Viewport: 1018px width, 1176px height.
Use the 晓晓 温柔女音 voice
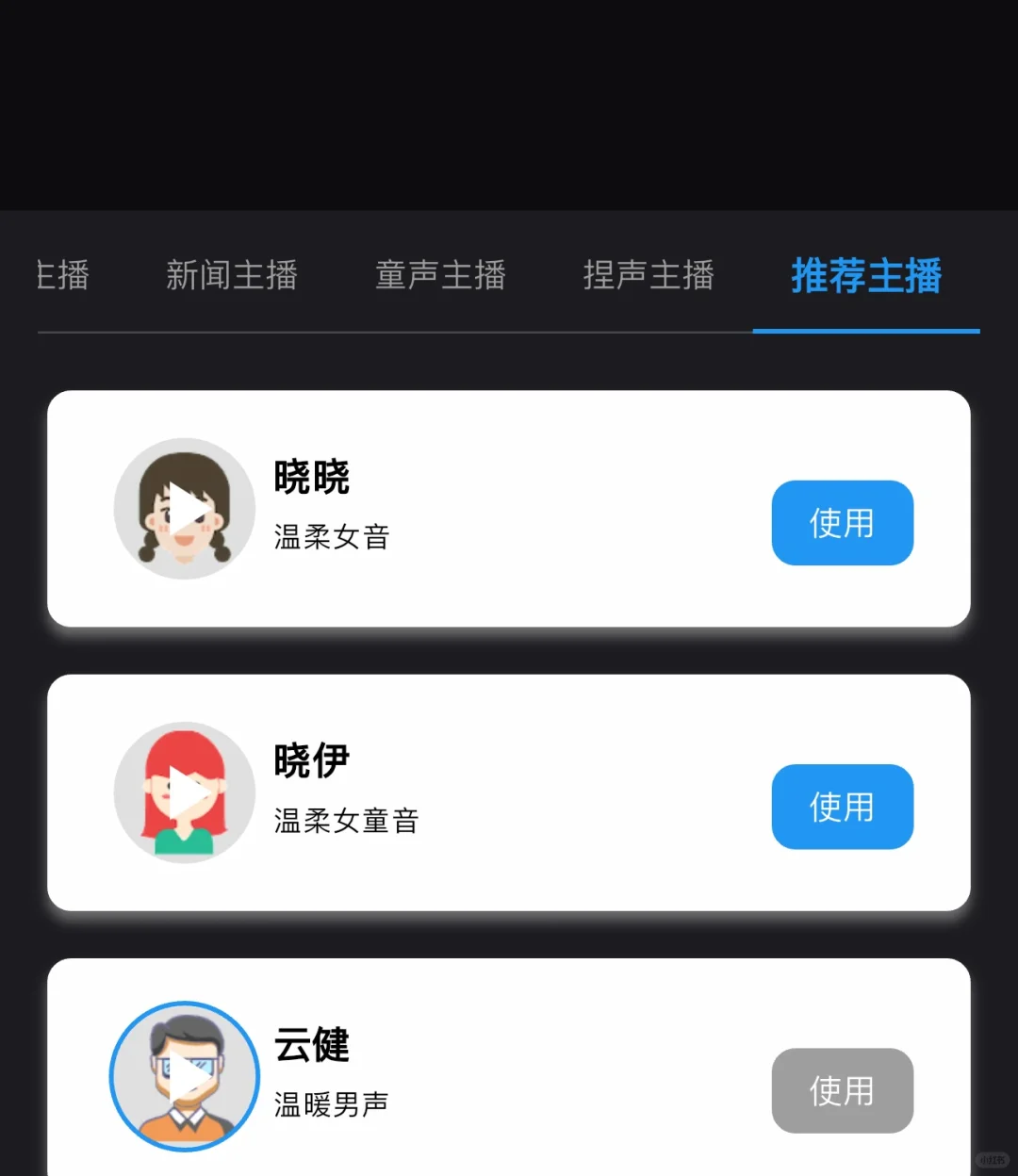(842, 523)
